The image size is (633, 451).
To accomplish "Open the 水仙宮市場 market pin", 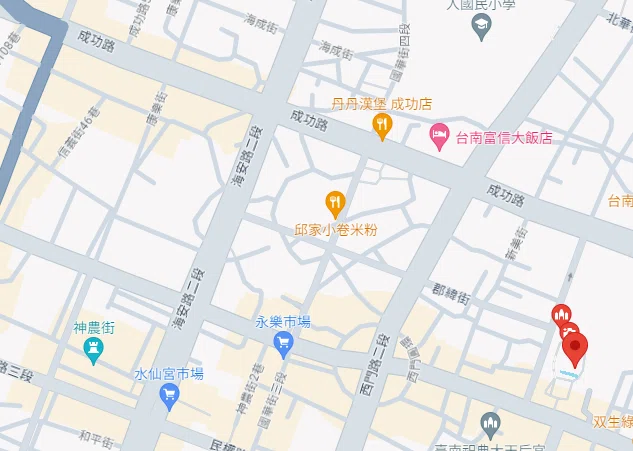I will pyautogui.click(x=169, y=398).
